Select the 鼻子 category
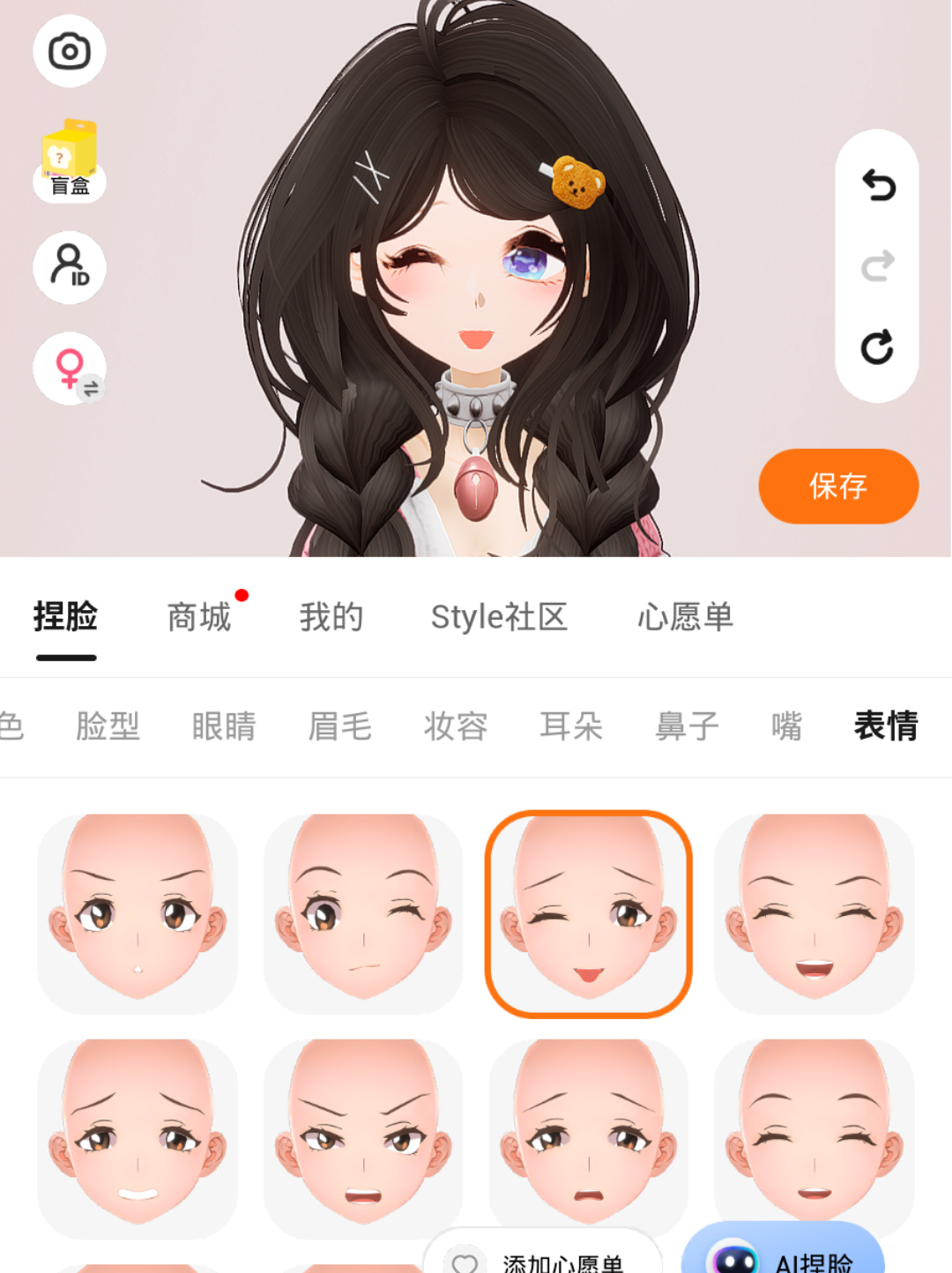The height and width of the screenshot is (1273, 952). (x=687, y=726)
